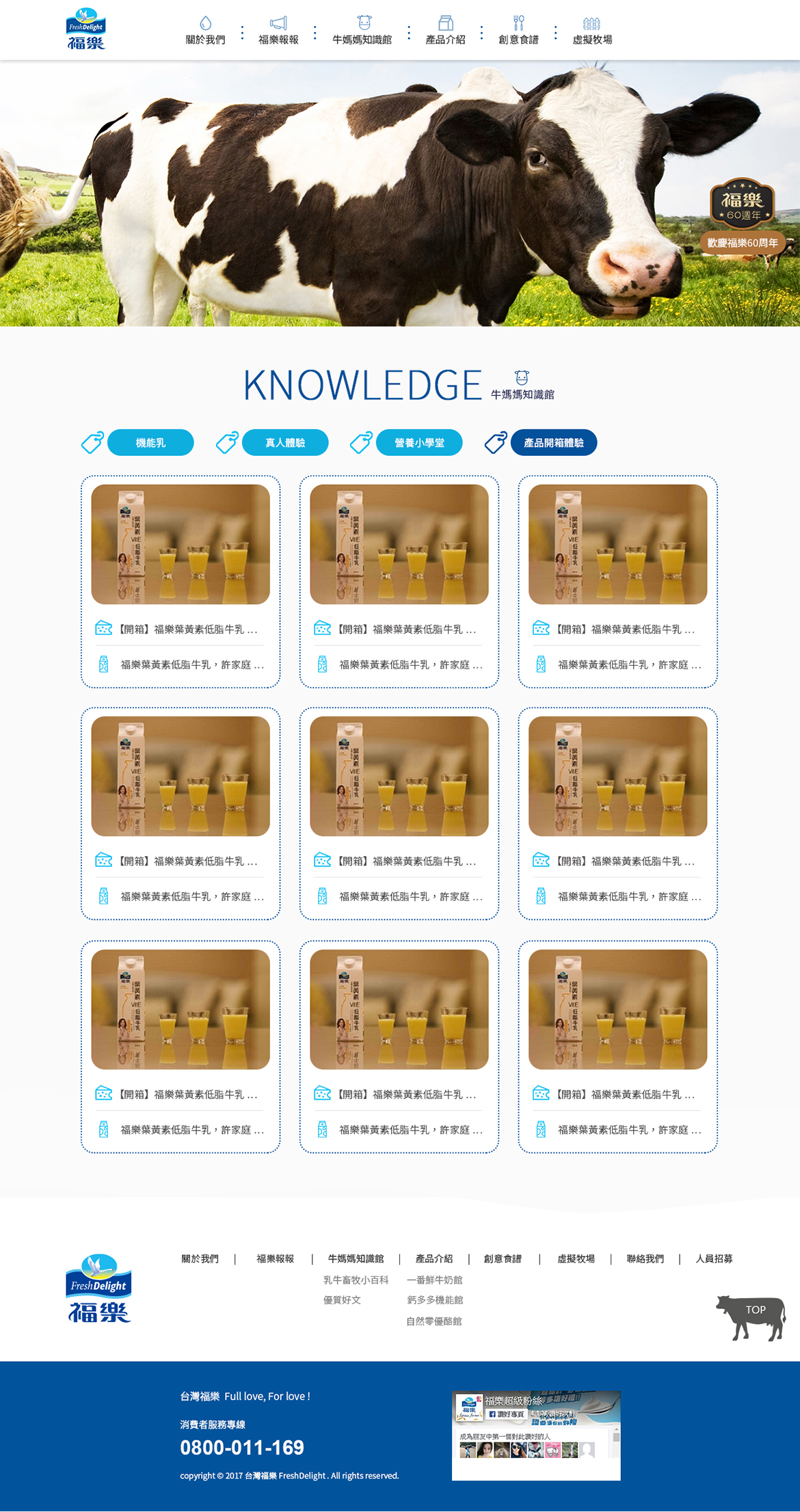Open 關於我們 in the top navigation

point(205,31)
